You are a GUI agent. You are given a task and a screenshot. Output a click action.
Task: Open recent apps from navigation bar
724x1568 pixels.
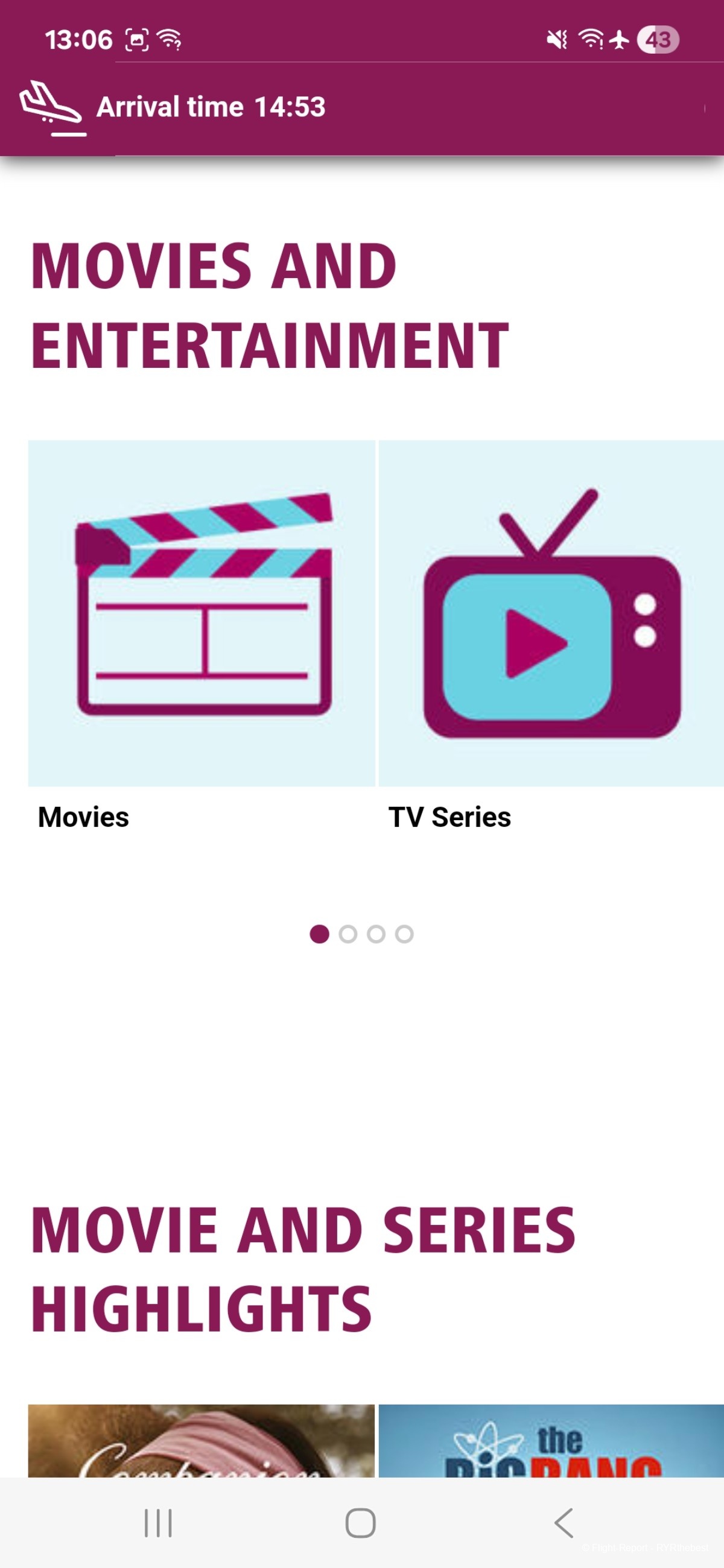tap(158, 1522)
